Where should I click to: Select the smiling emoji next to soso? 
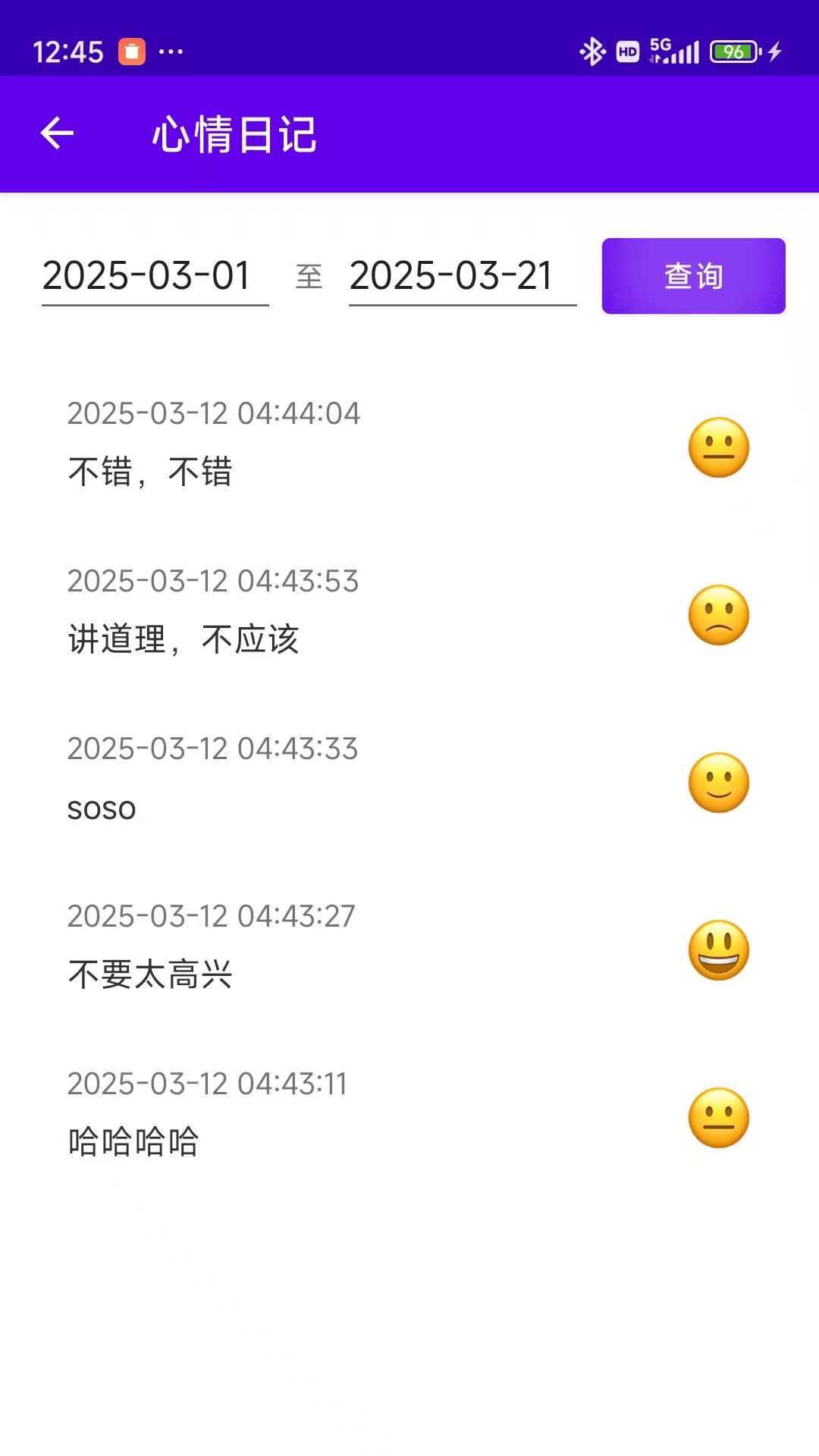click(717, 783)
